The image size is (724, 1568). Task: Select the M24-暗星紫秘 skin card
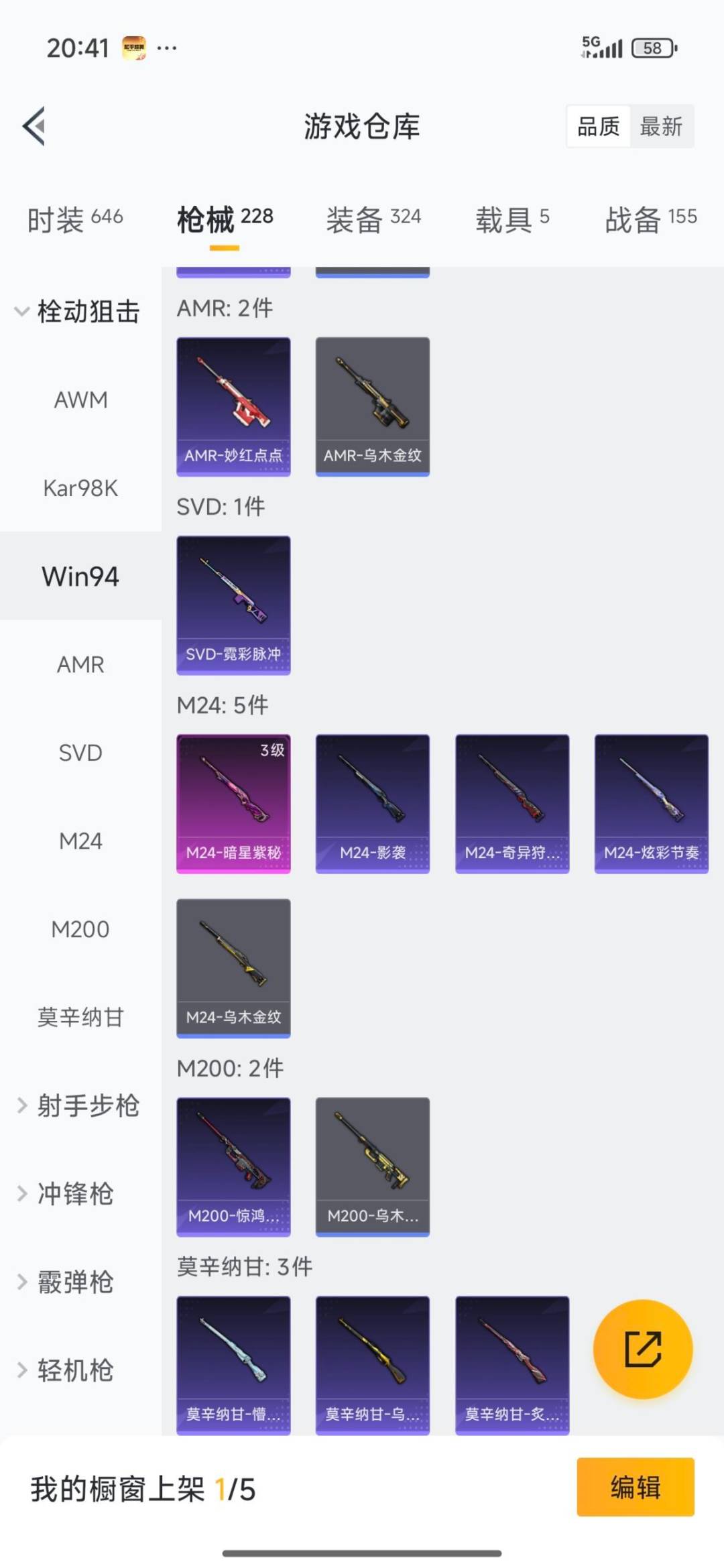pos(233,801)
